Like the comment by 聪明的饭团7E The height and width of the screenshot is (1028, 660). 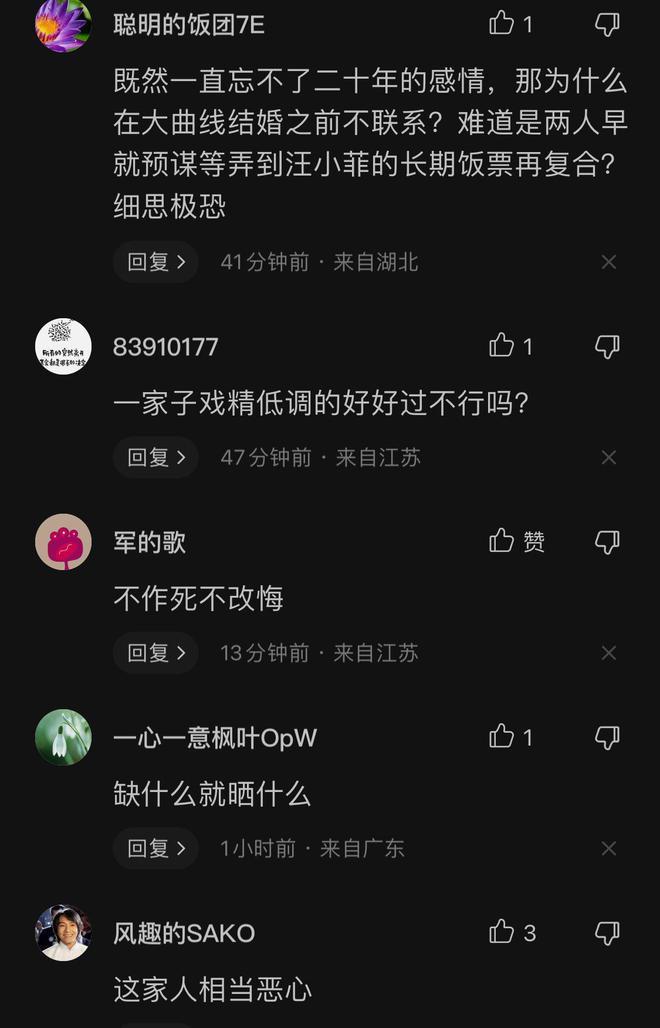pos(502,24)
